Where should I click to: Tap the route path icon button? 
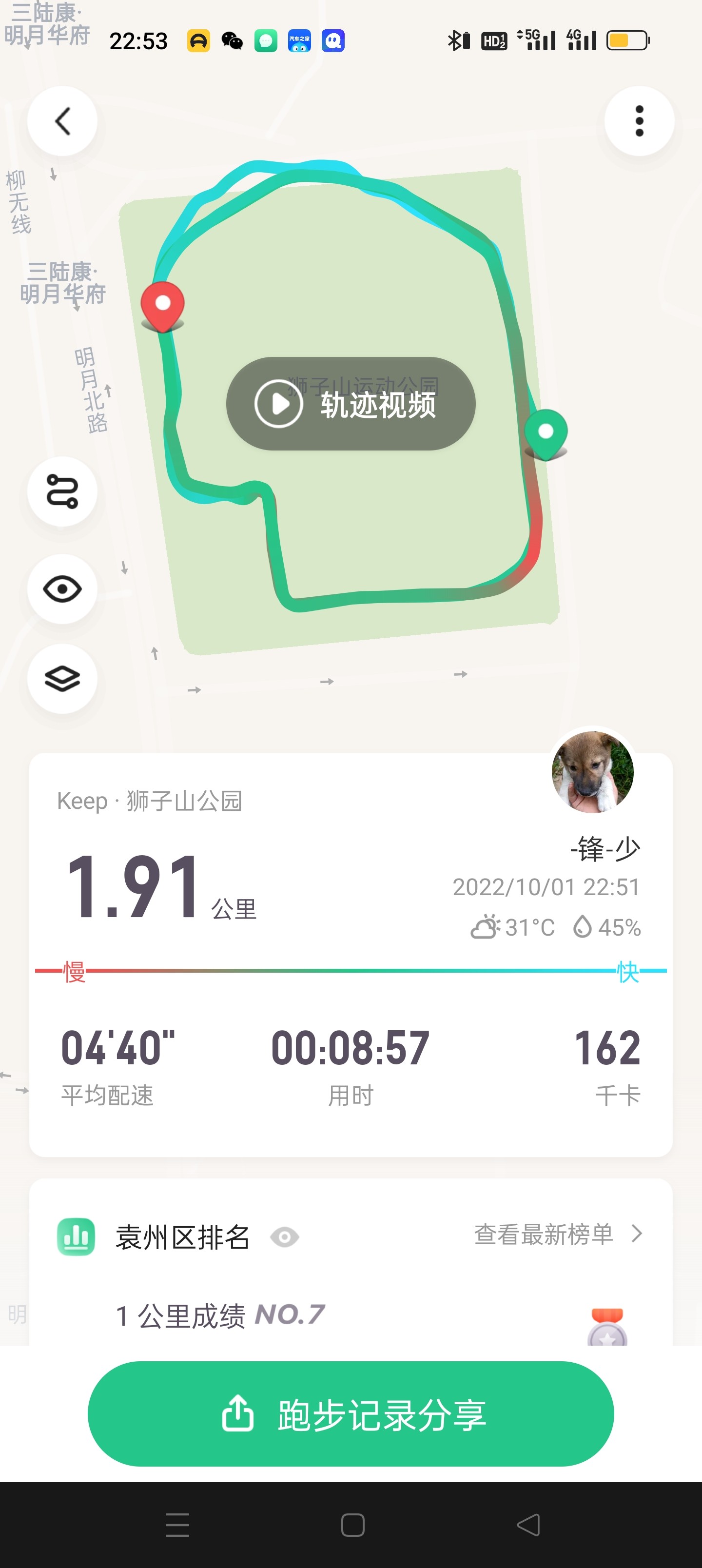[x=62, y=490]
